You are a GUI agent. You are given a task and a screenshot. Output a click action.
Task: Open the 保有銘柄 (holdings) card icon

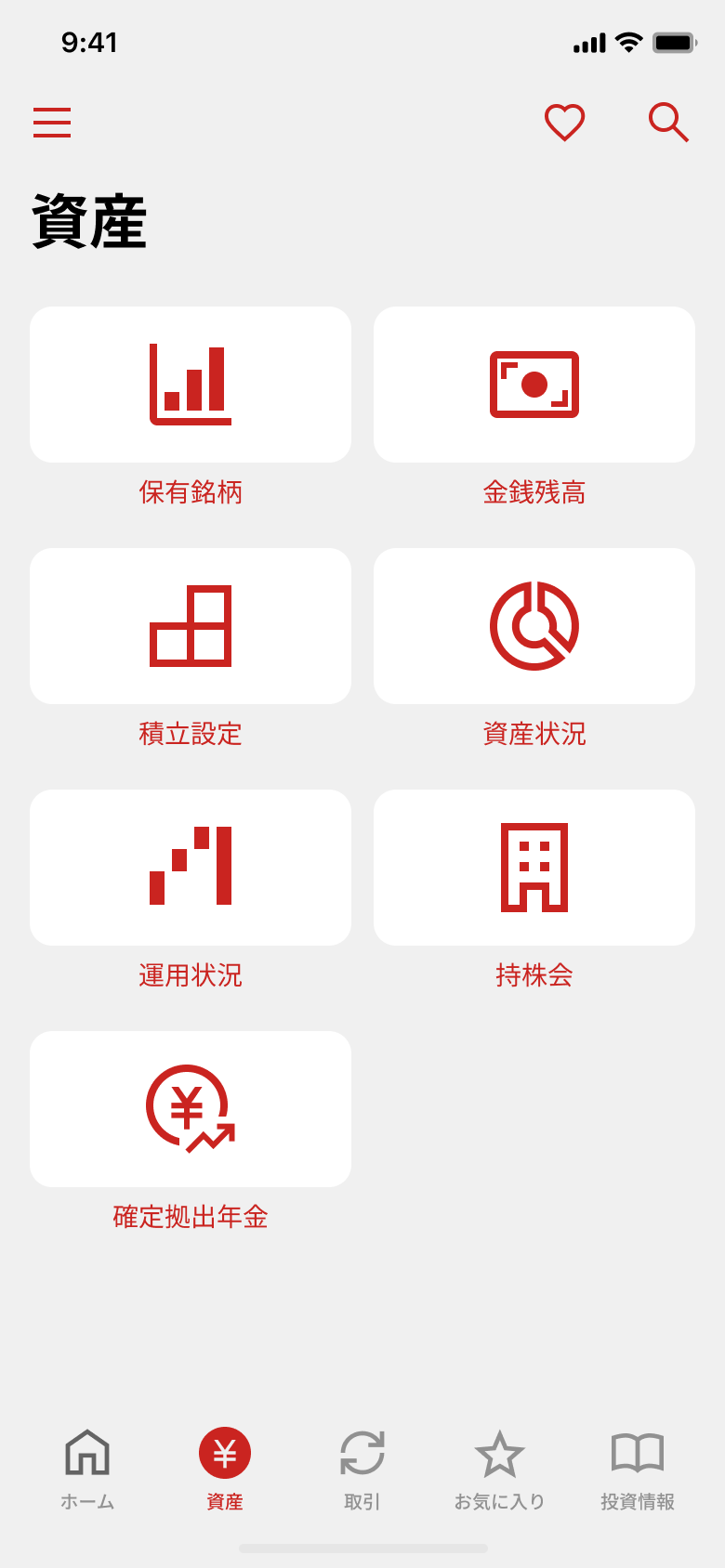[190, 383]
